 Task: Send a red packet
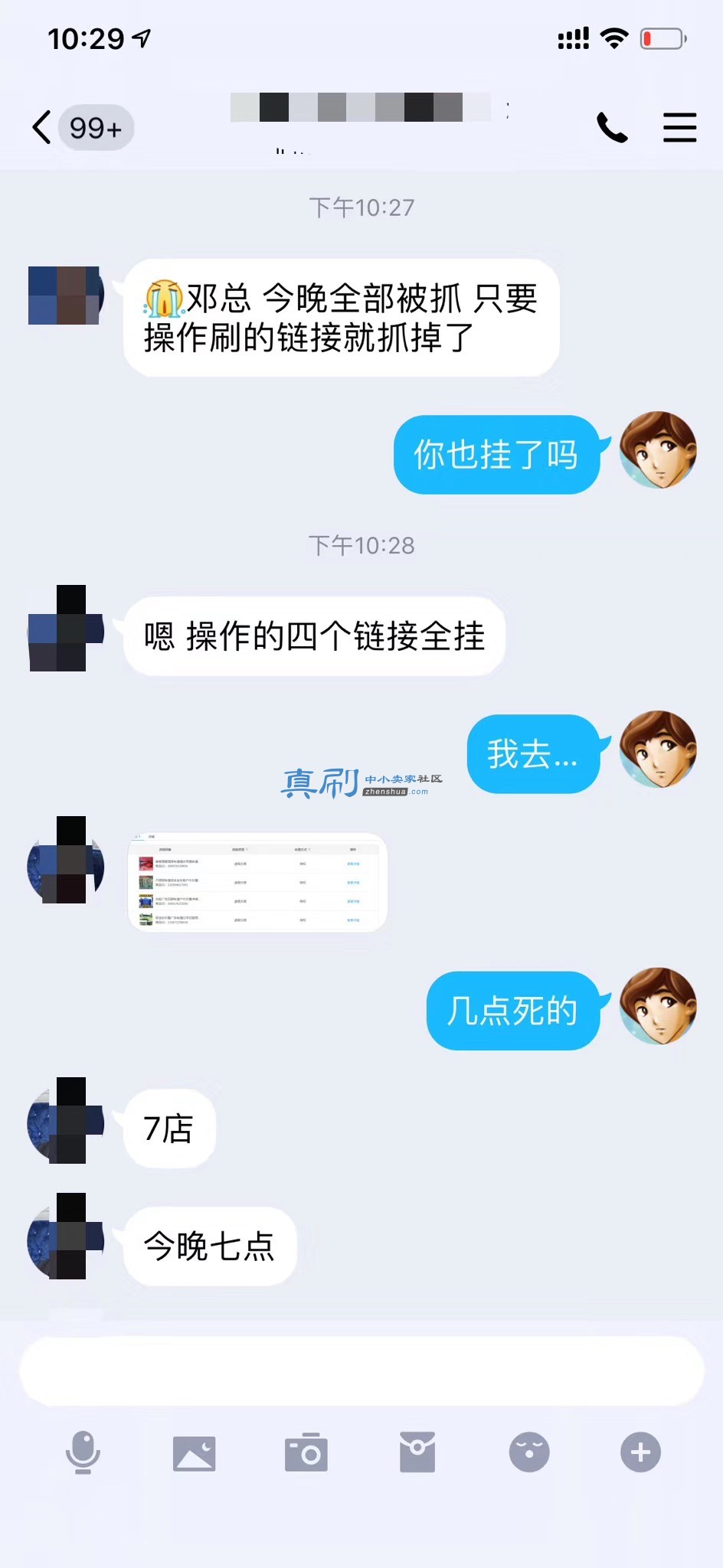pyautogui.click(x=417, y=1452)
